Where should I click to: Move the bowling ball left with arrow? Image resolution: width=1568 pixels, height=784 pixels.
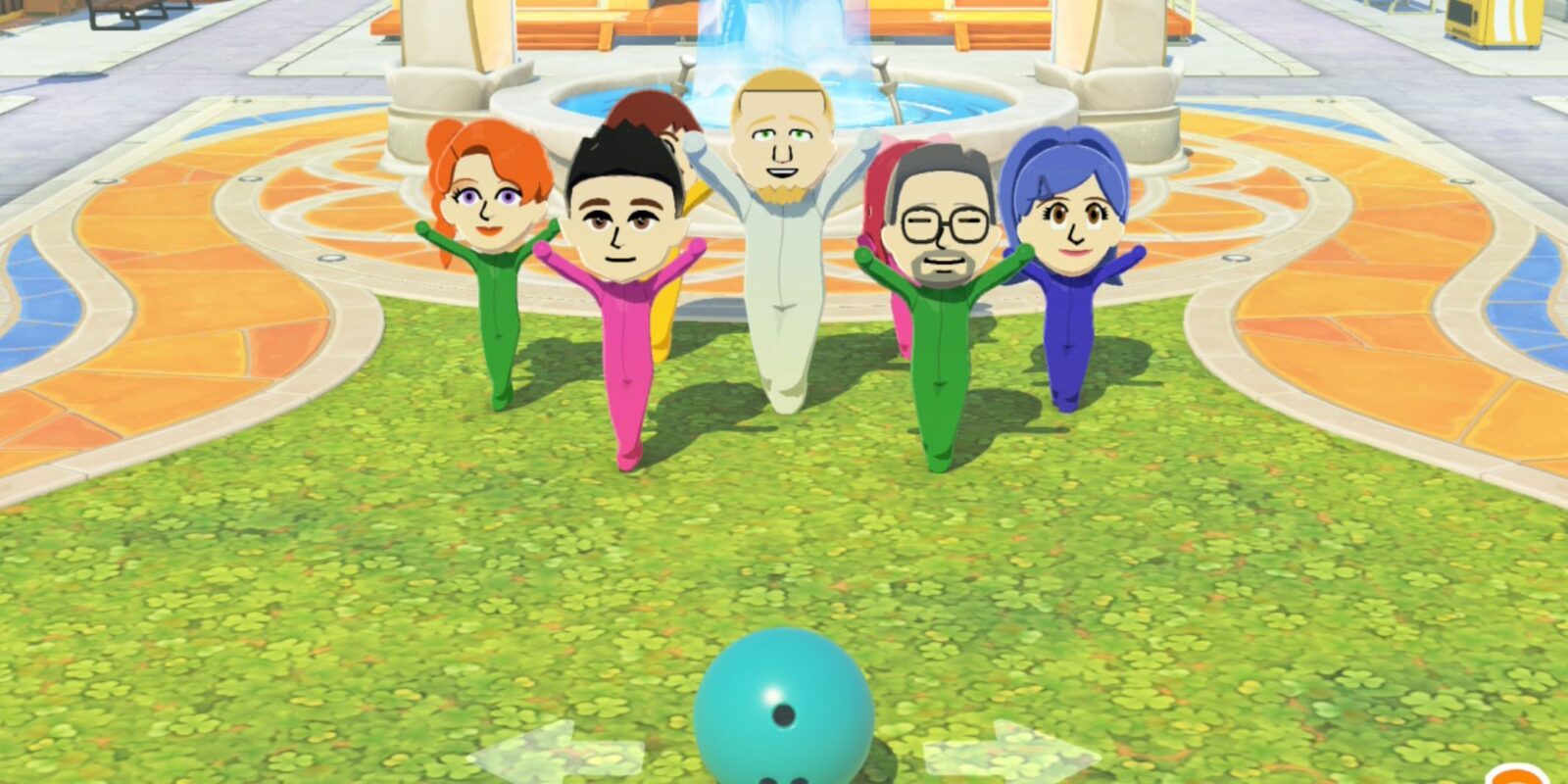click(557, 753)
